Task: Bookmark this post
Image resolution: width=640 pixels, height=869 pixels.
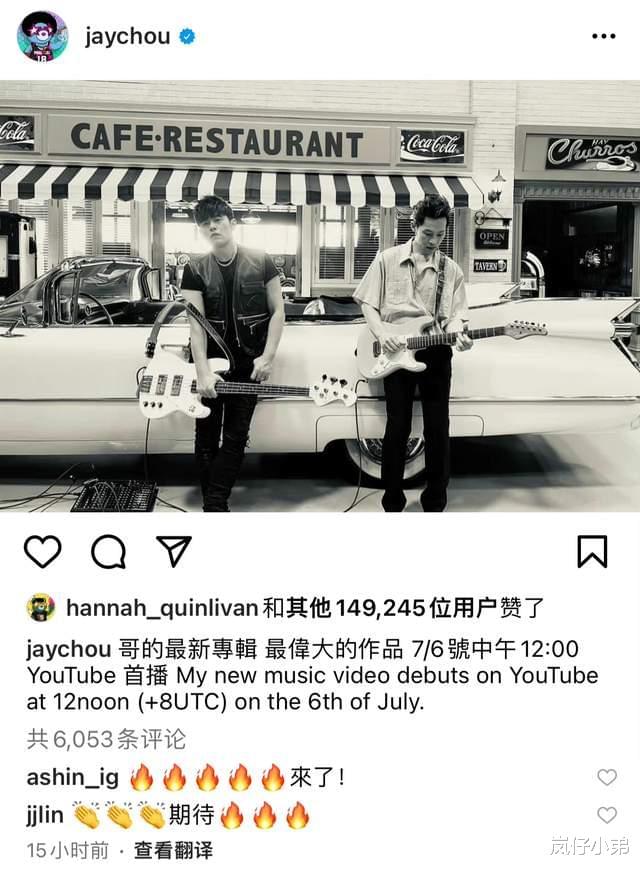Action: coord(592,551)
